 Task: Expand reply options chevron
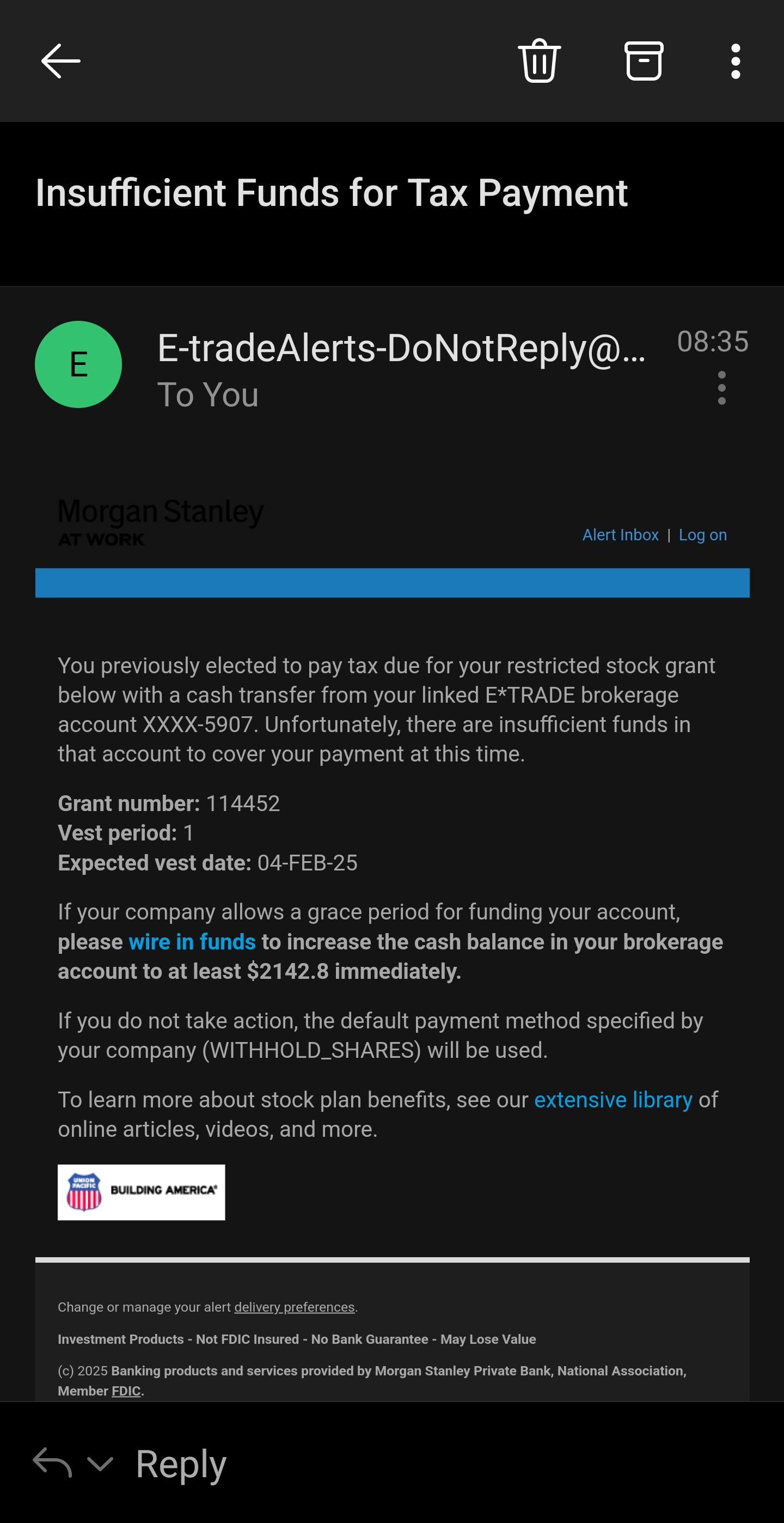pos(100,1464)
